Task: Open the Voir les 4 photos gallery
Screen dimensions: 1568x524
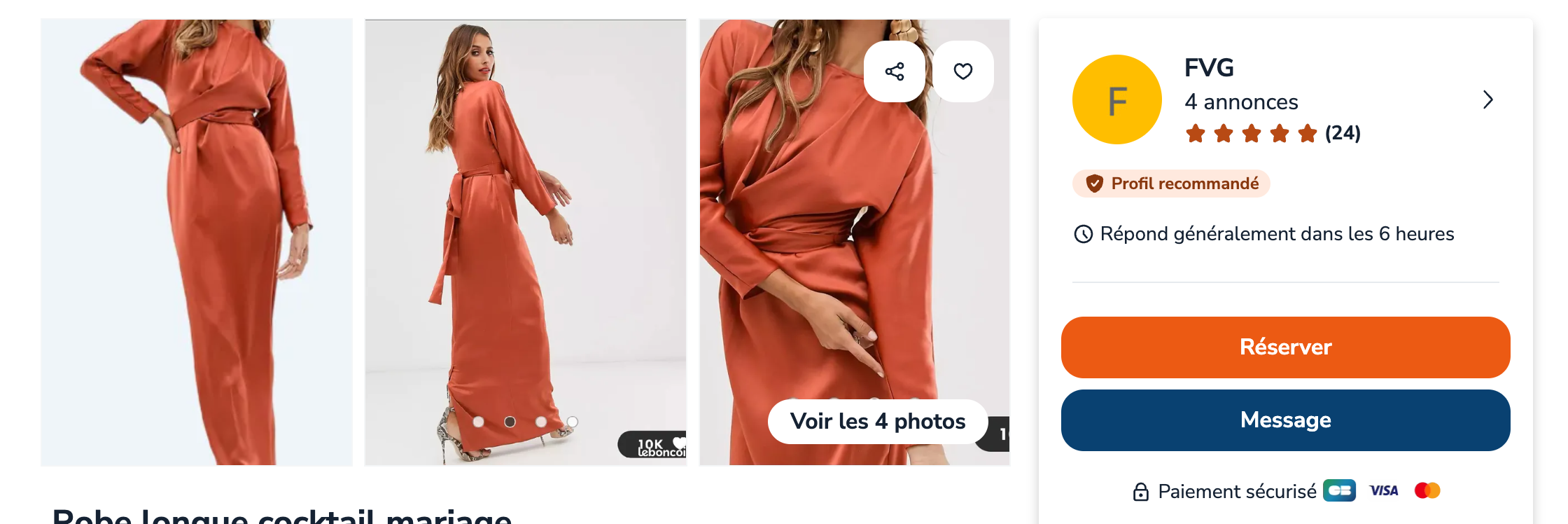Action: 877,422
